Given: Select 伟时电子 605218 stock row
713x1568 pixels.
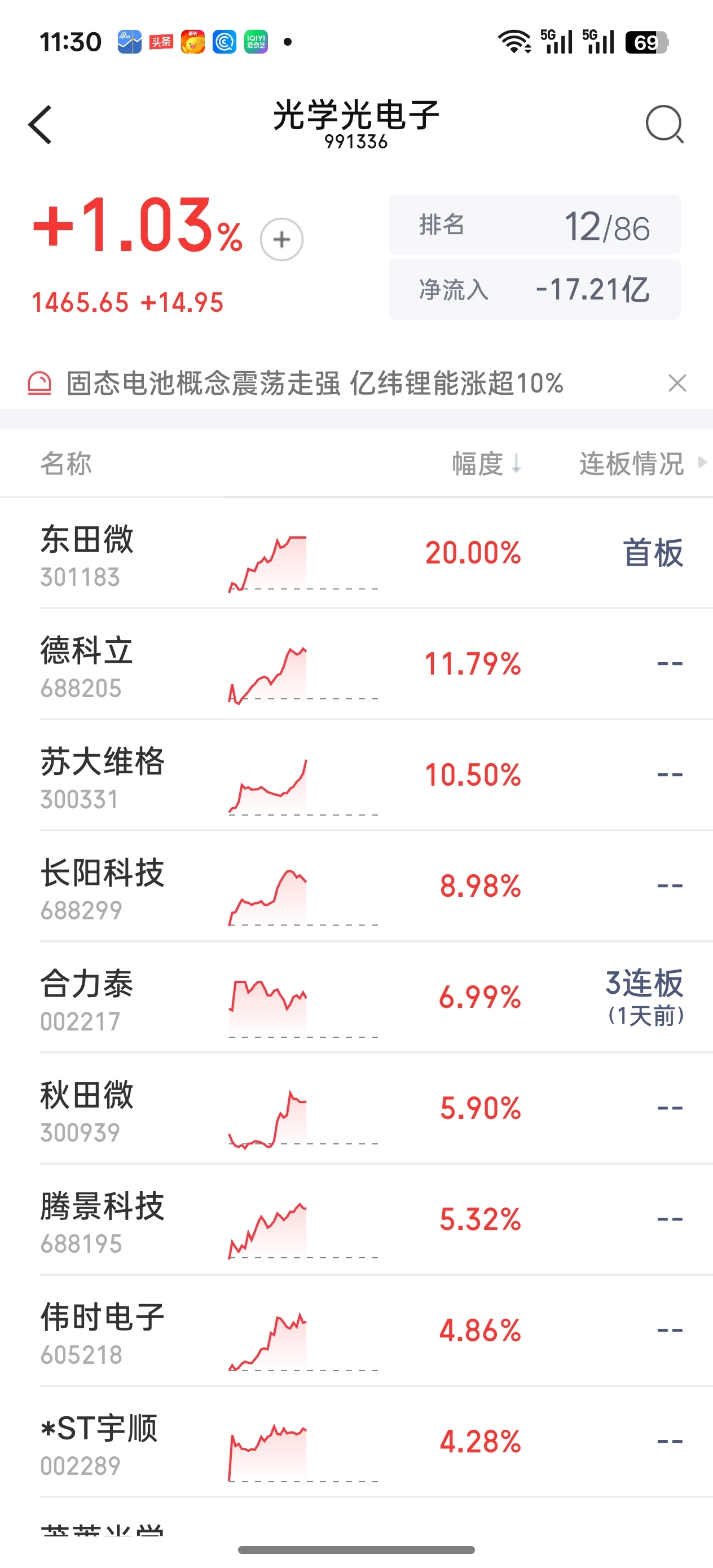Looking at the screenshot, I should coord(356,1331).
